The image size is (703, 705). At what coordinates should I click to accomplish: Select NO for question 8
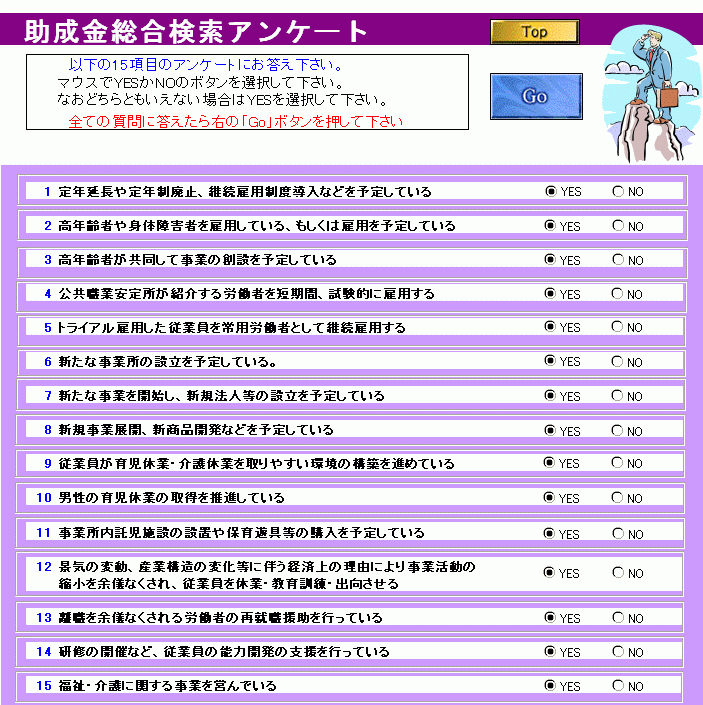point(617,431)
